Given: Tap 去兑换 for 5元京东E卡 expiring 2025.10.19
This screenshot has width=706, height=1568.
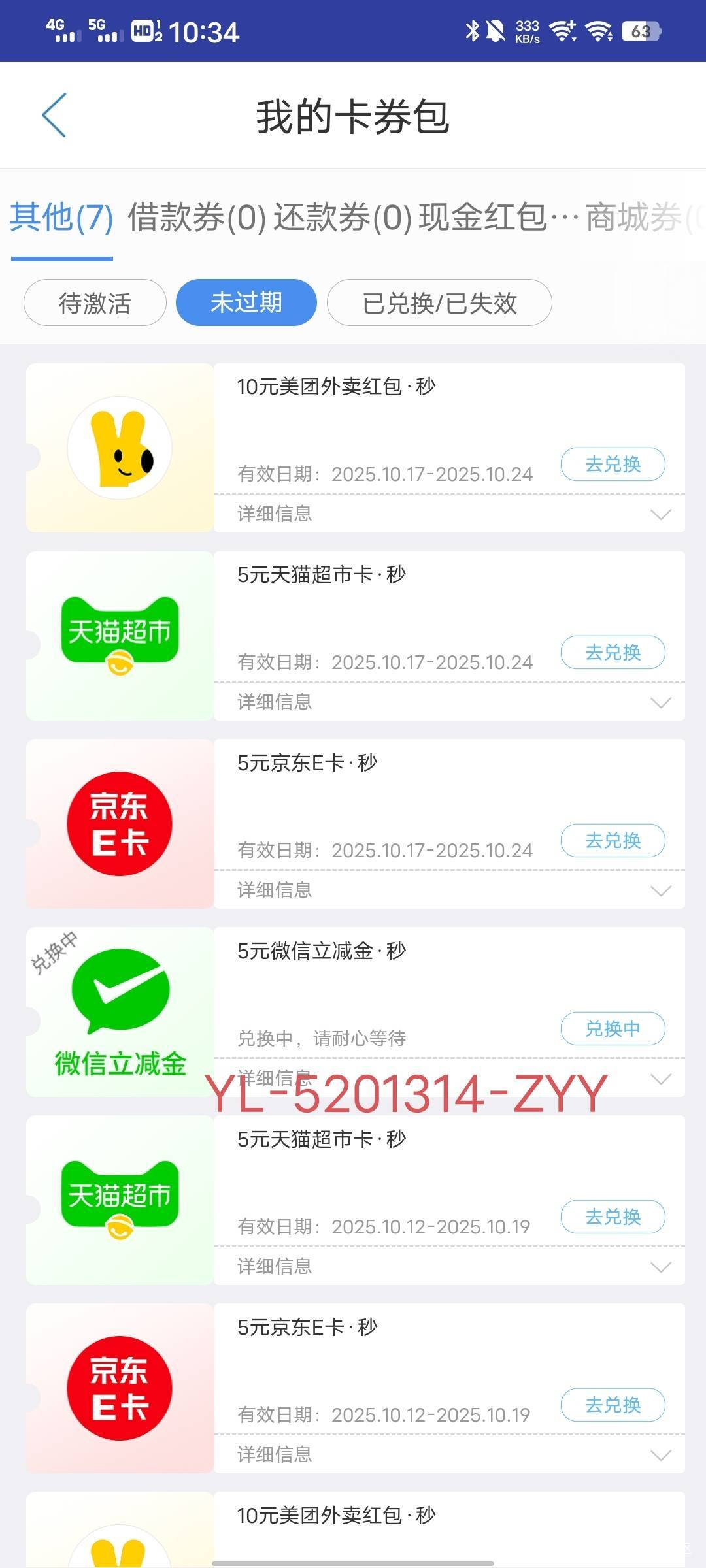Looking at the screenshot, I should [613, 1405].
